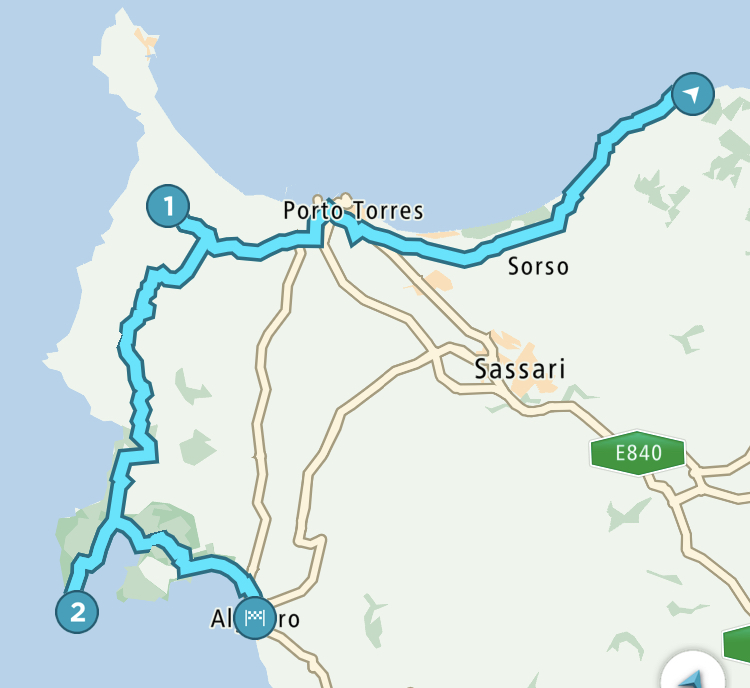
Task: Select the route starting point arrow marker
Action: (692, 94)
